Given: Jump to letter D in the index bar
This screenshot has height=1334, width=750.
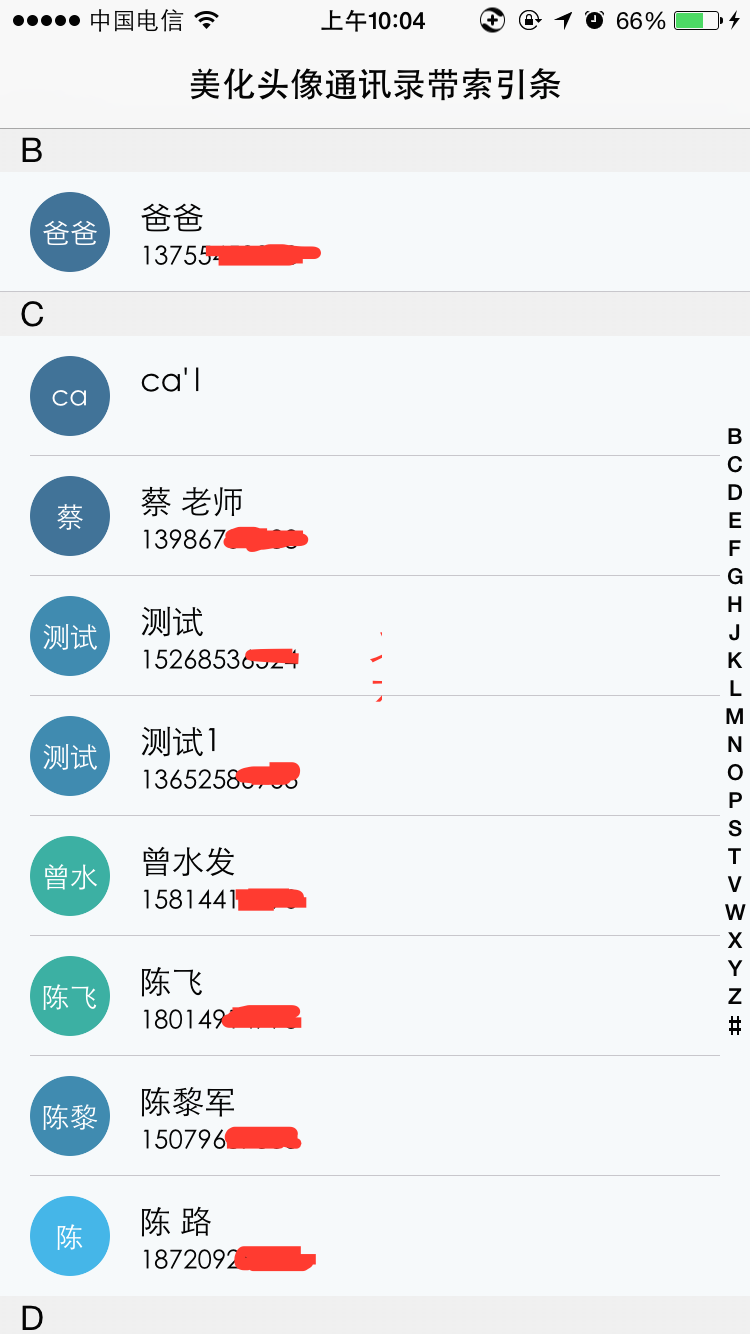Looking at the screenshot, I should [x=735, y=493].
